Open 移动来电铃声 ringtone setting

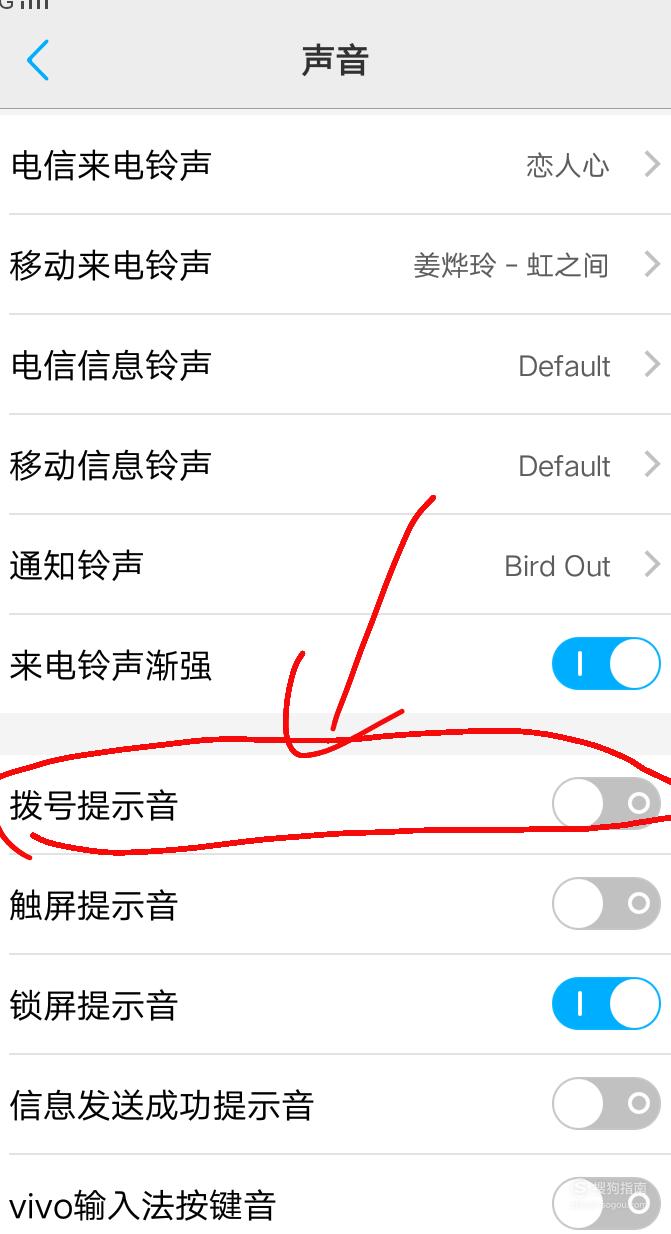335,265
